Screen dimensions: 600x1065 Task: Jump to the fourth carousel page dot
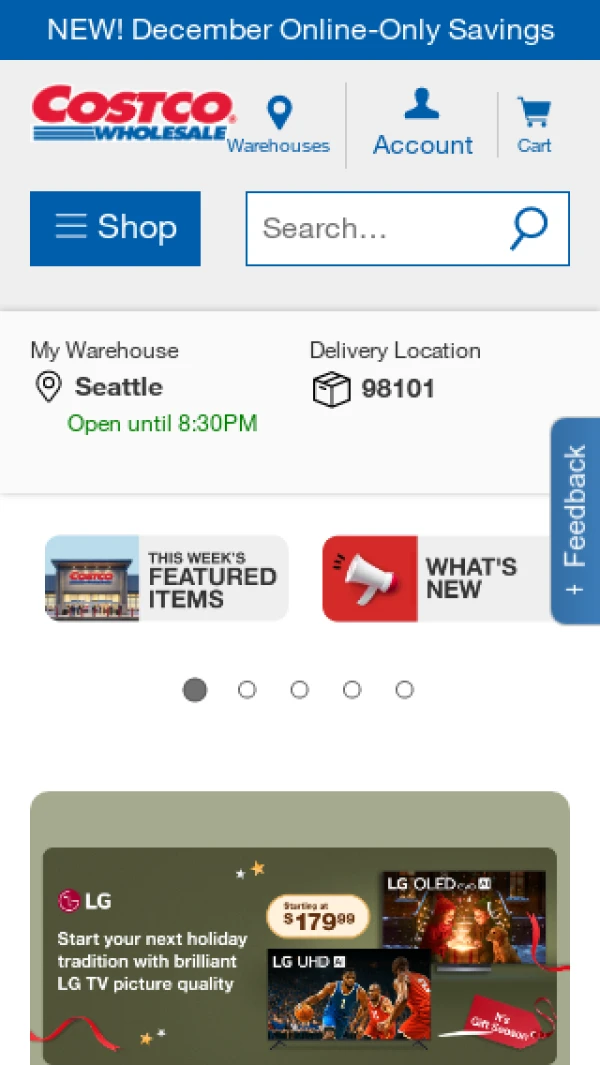(352, 690)
